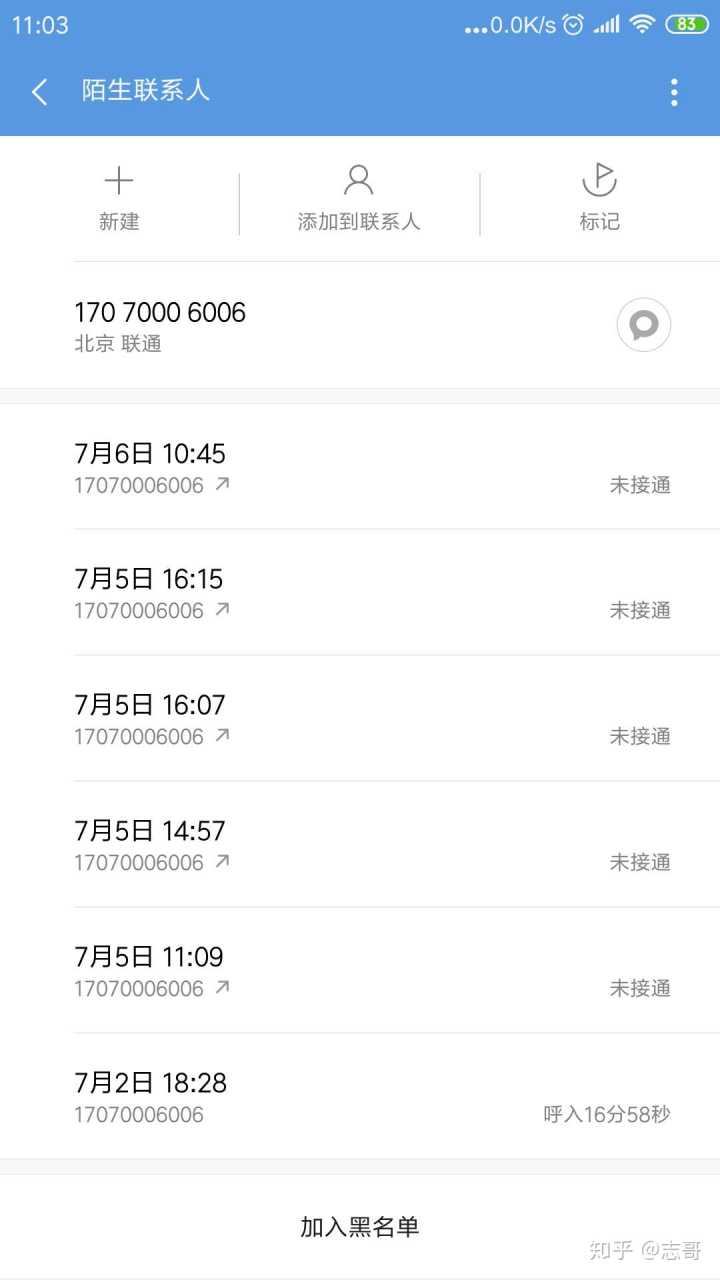Screen dimensions: 720x1280
Task: Open the overflow menu
Action: pyautogui.click(x=674, y=92)
